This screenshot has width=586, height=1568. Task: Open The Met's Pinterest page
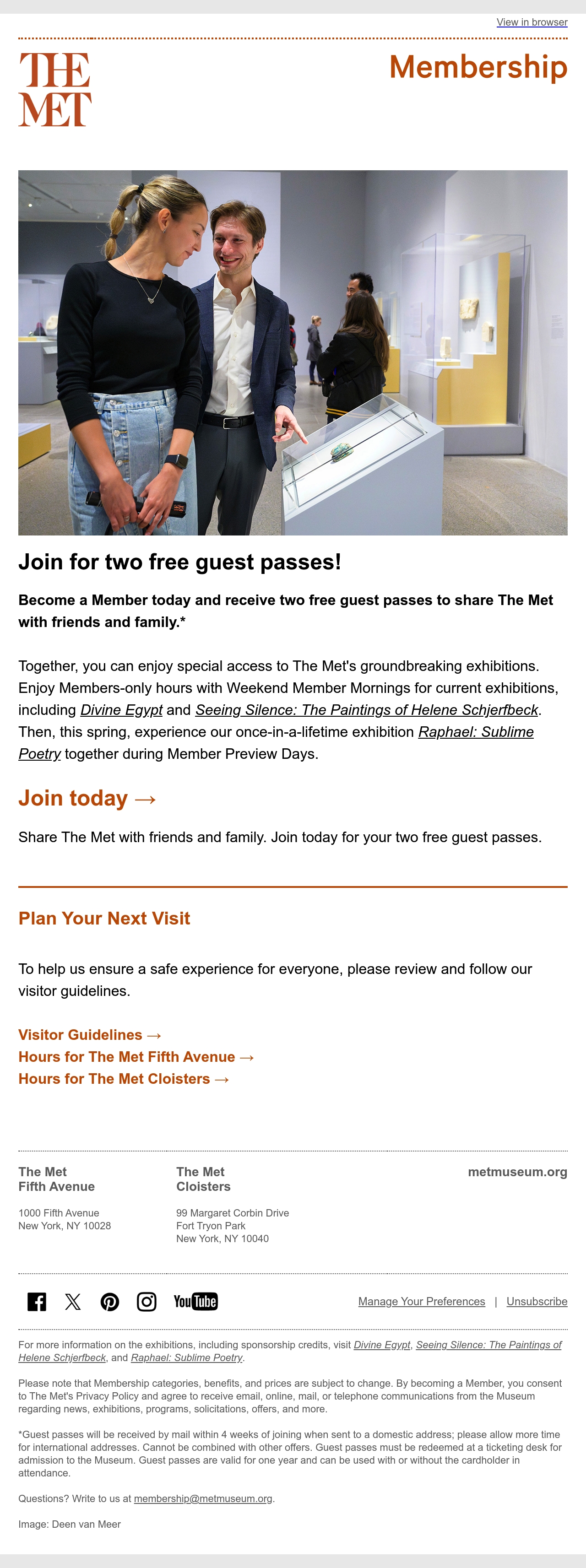point(110,1301)
